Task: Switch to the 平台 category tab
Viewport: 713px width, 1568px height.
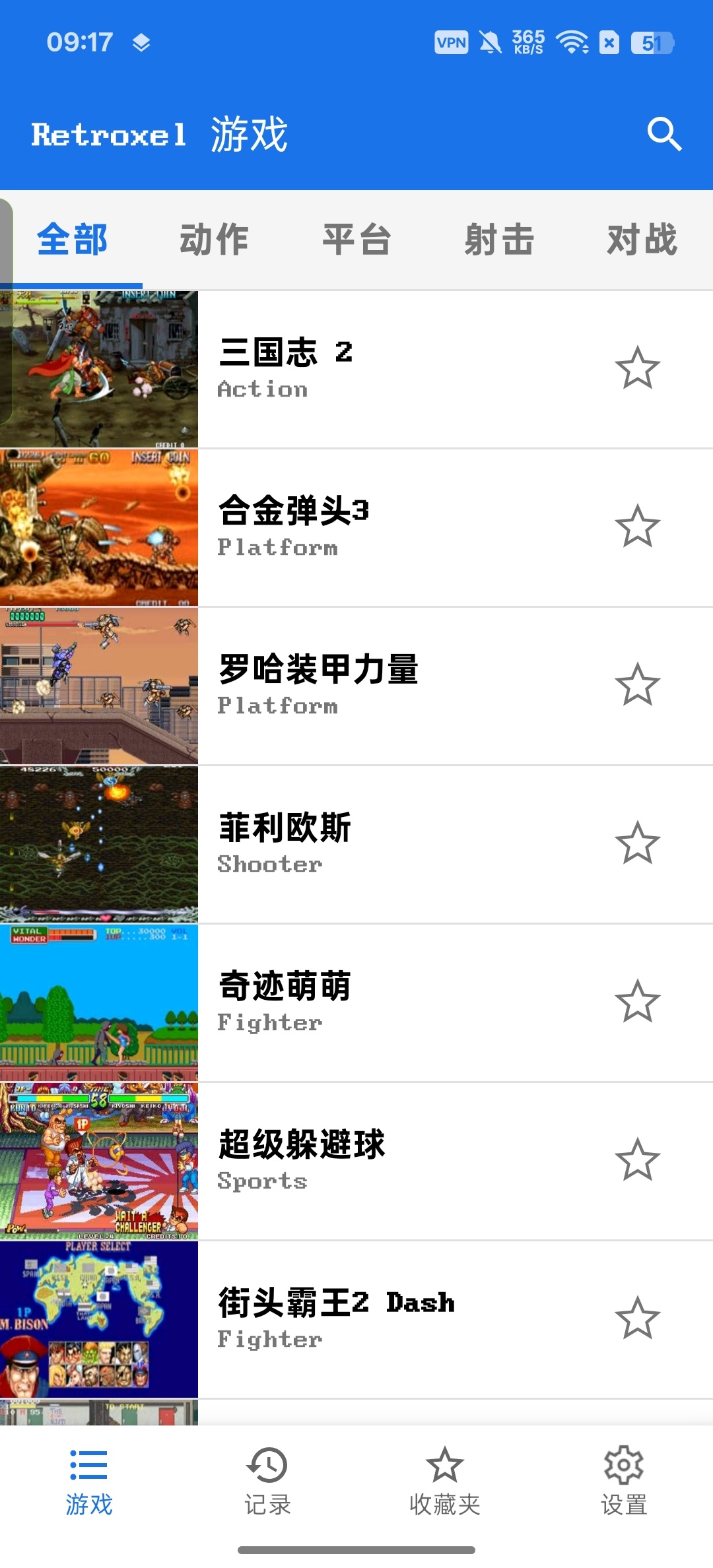Action: [356, 240]
